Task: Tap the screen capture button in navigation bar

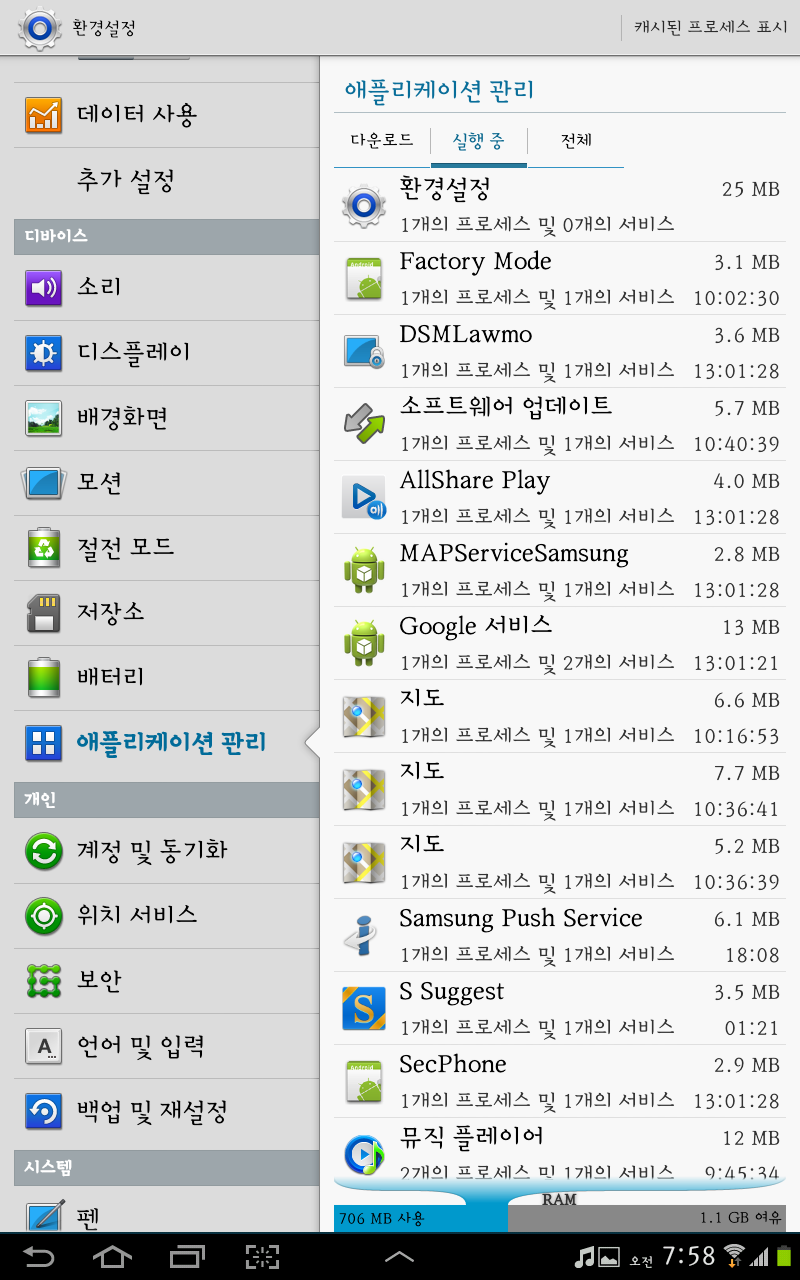Action: click(263, 1256)
